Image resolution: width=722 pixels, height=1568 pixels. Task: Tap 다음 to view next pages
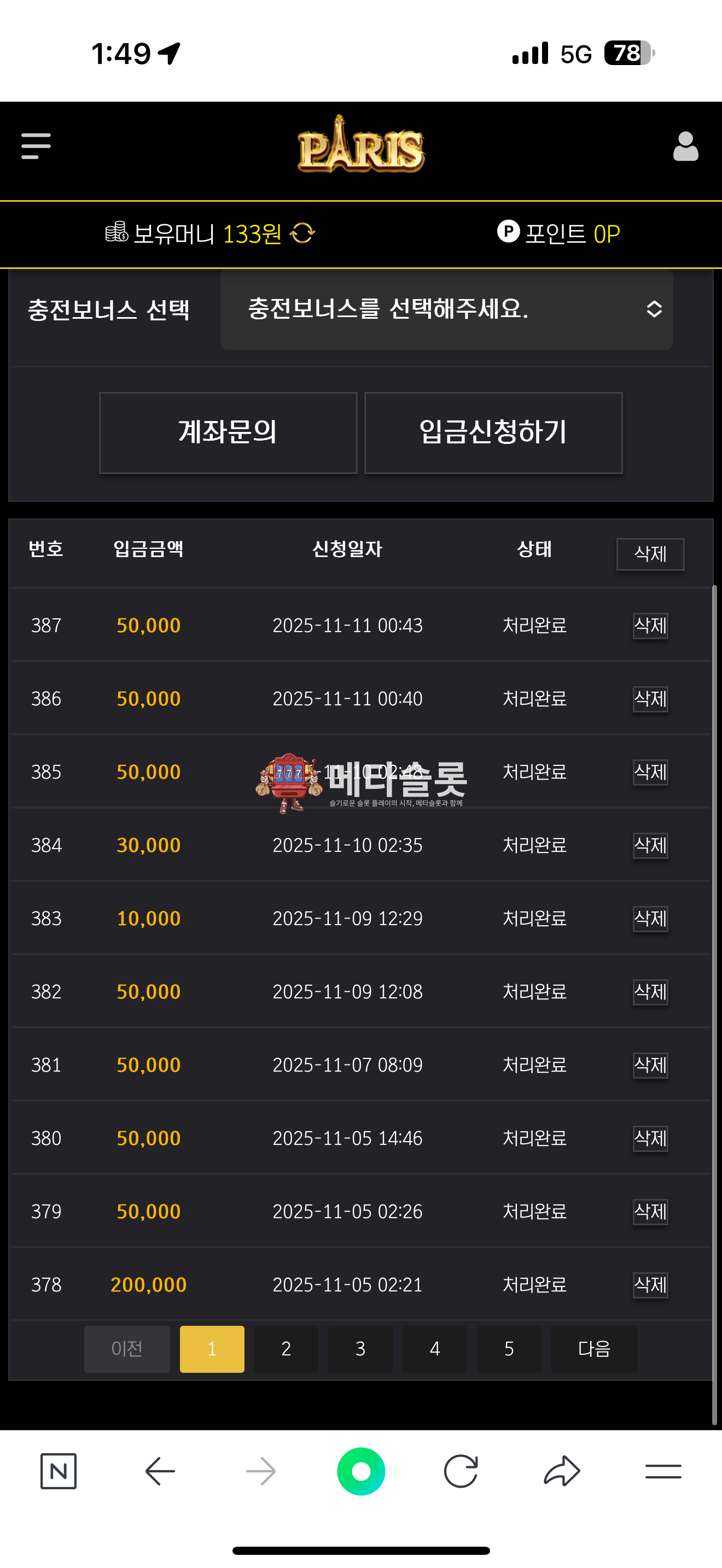pyautogui.click(x=593, y=1349)
